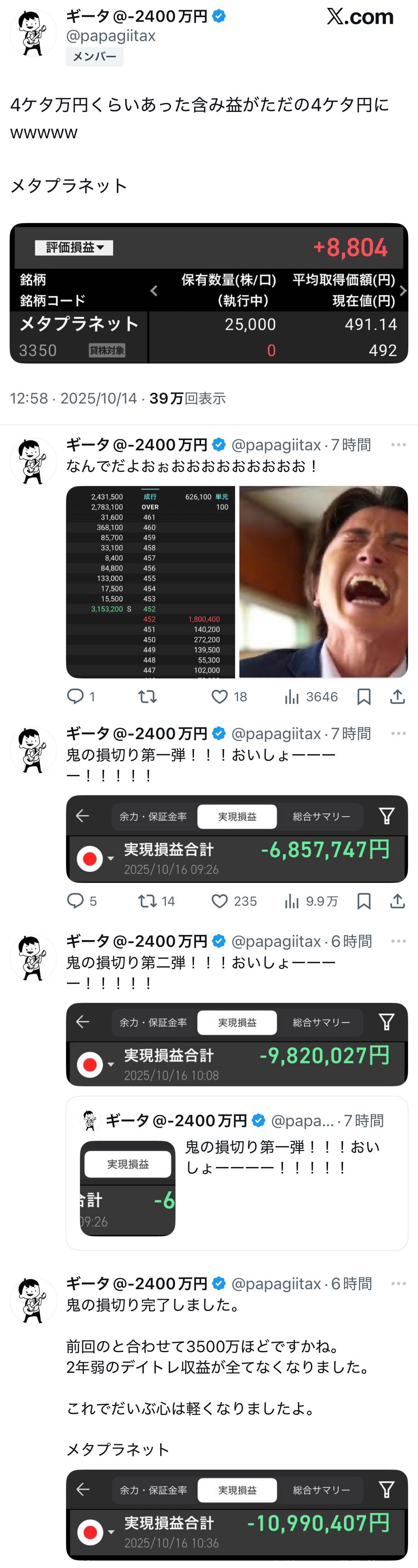This screenshot has width=418, height=1568.
Task: Bookmark the なんでだよ post
Action: 364,696
